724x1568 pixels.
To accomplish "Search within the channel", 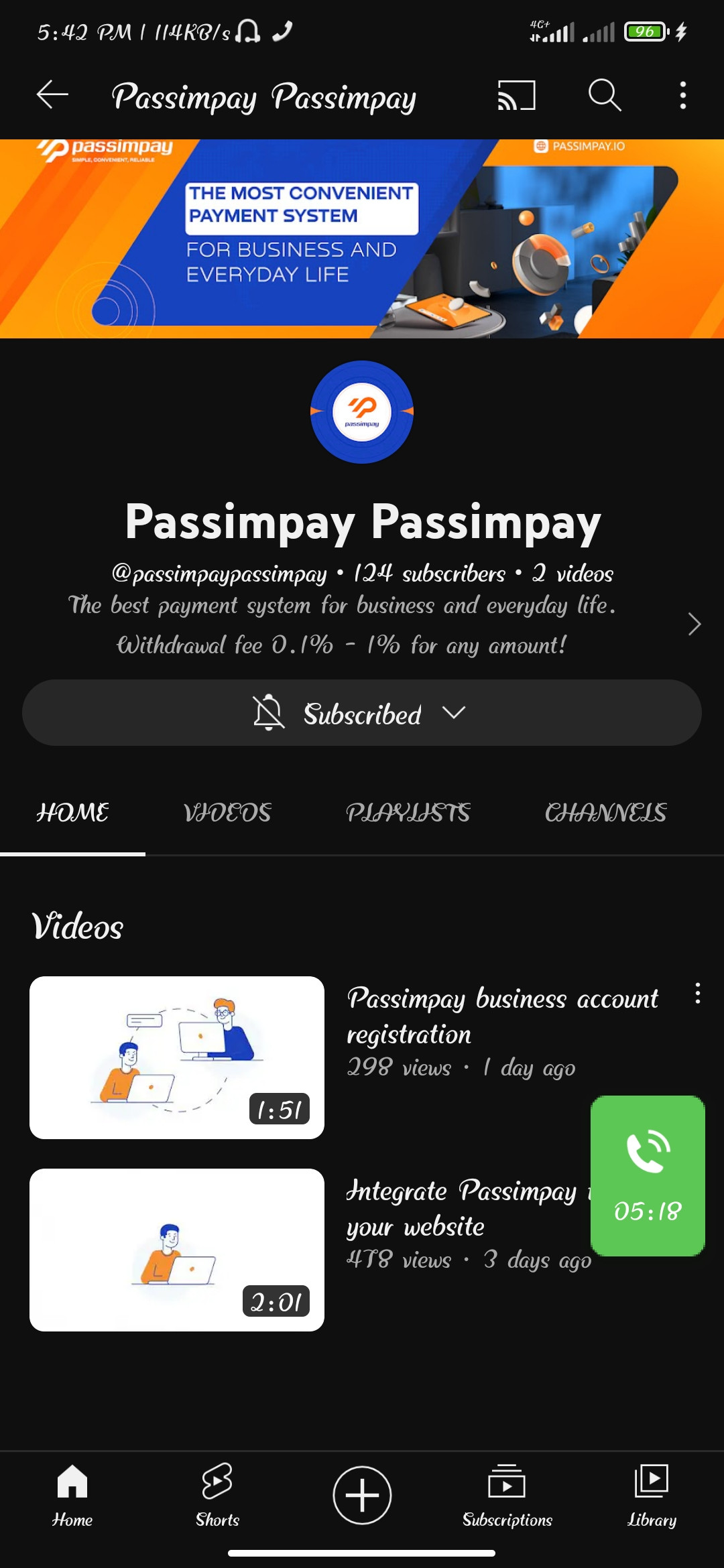I will coord(604,95).
